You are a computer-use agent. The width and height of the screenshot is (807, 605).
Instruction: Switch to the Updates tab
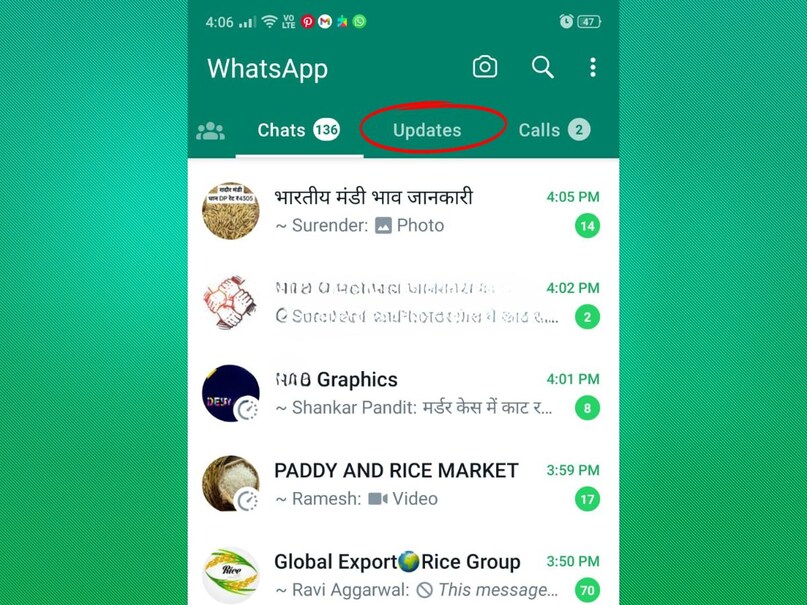pos(427,130)
